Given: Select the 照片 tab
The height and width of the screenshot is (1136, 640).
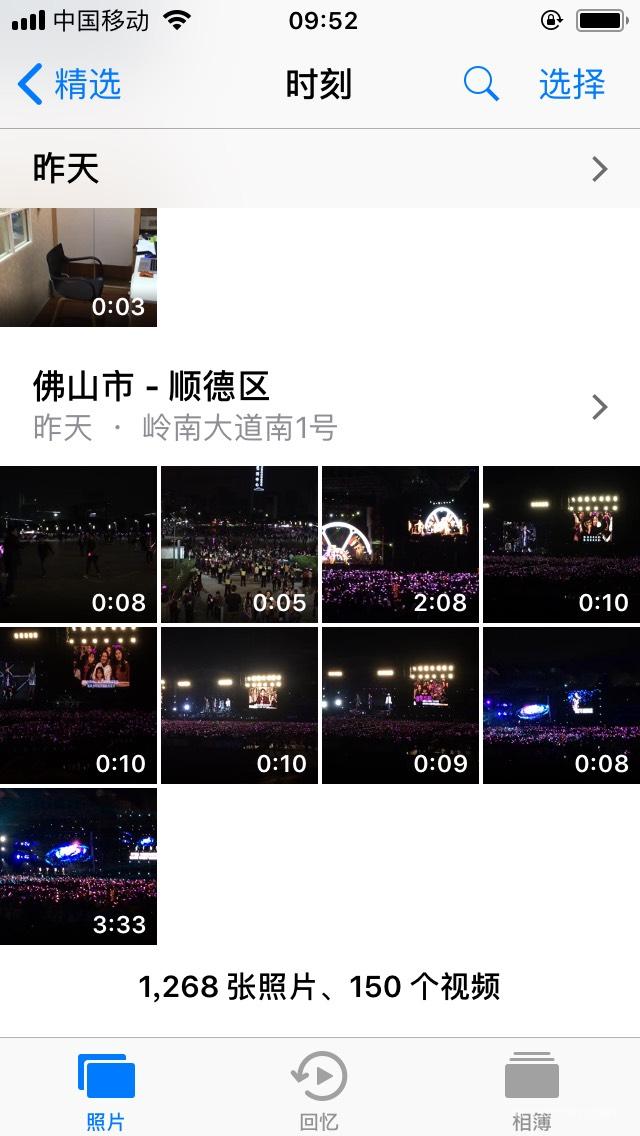Looking at the screenshot, I should [106, 1090].
